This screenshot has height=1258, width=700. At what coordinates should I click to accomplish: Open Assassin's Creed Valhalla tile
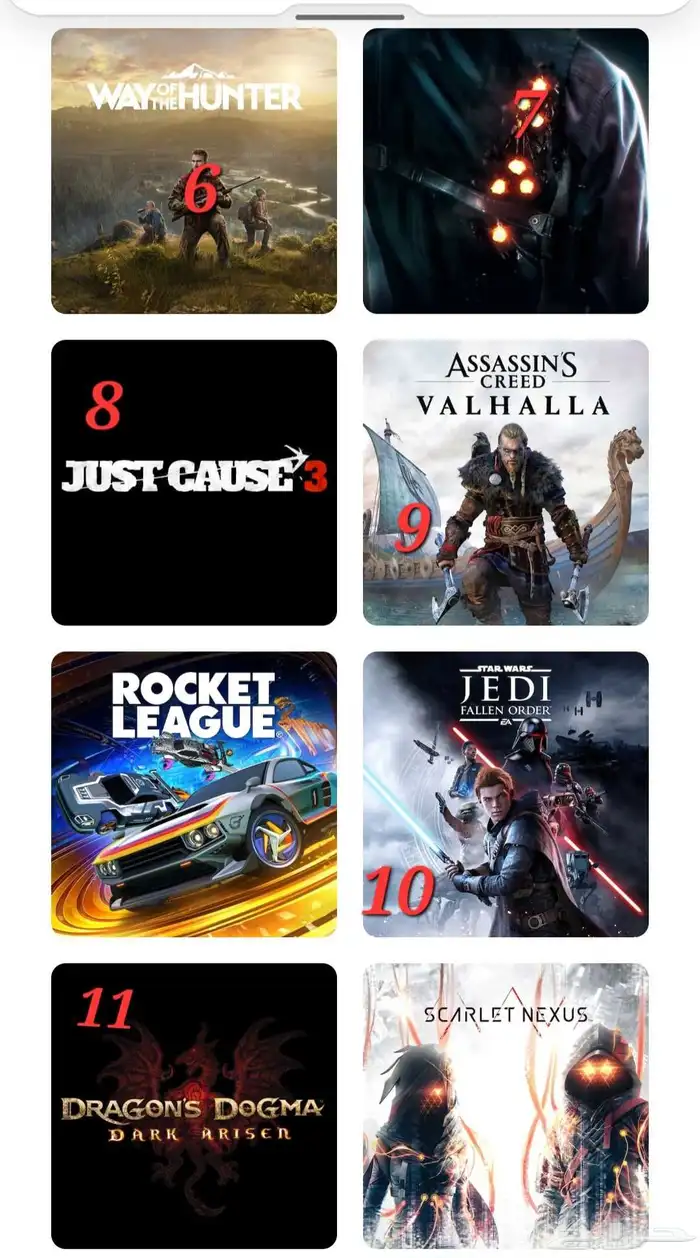pyautogui.click(x=505, y=482)
